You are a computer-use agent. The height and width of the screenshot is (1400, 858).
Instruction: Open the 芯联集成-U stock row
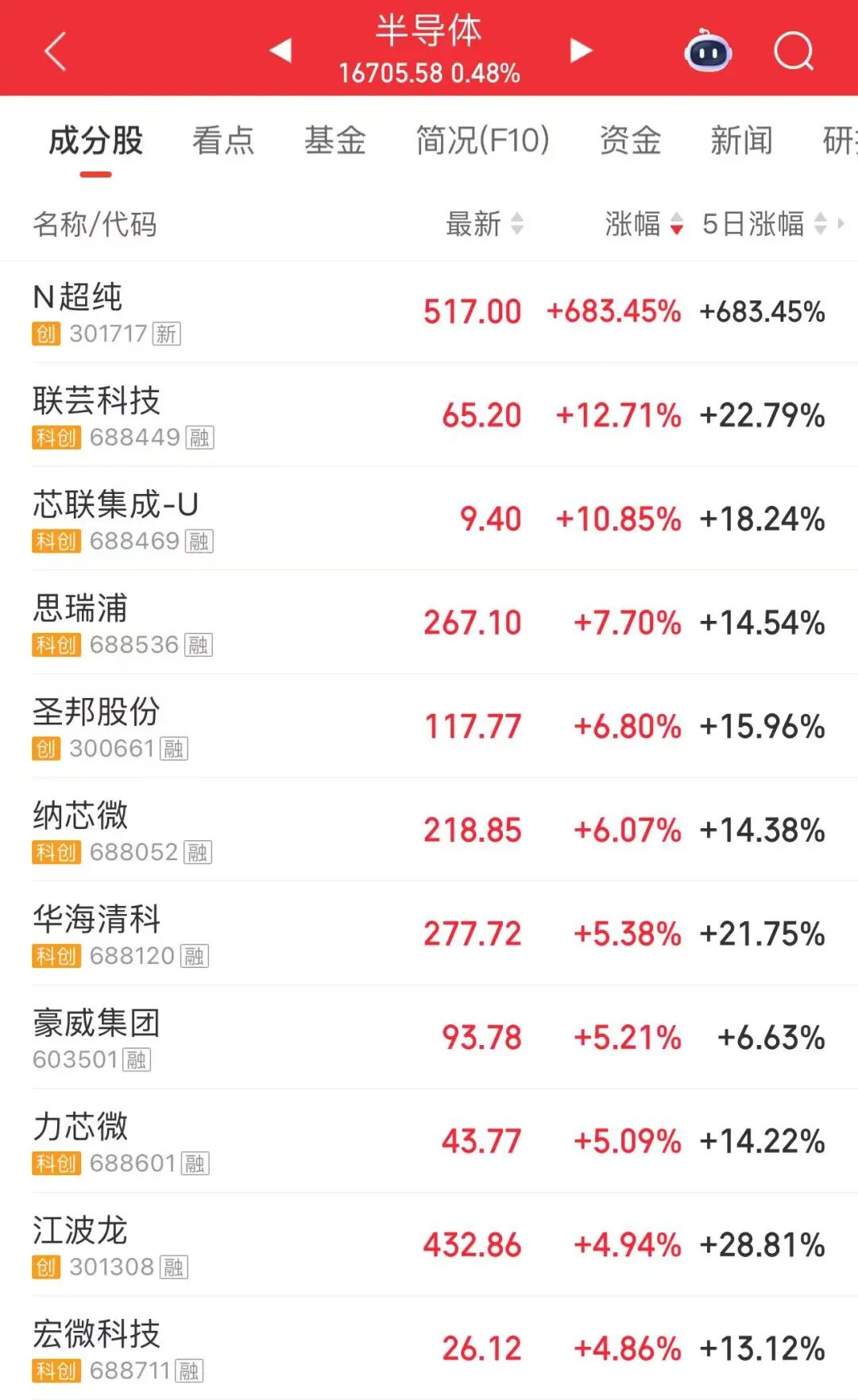[429, 519]
